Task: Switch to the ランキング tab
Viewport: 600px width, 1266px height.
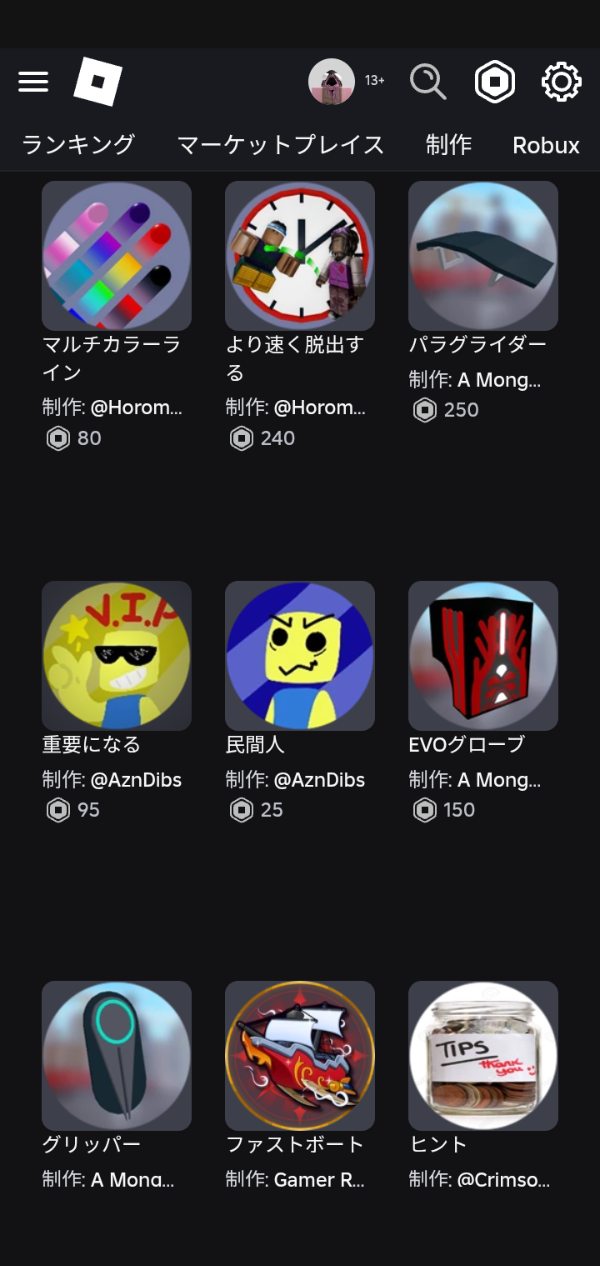Action: click(78, 145)
